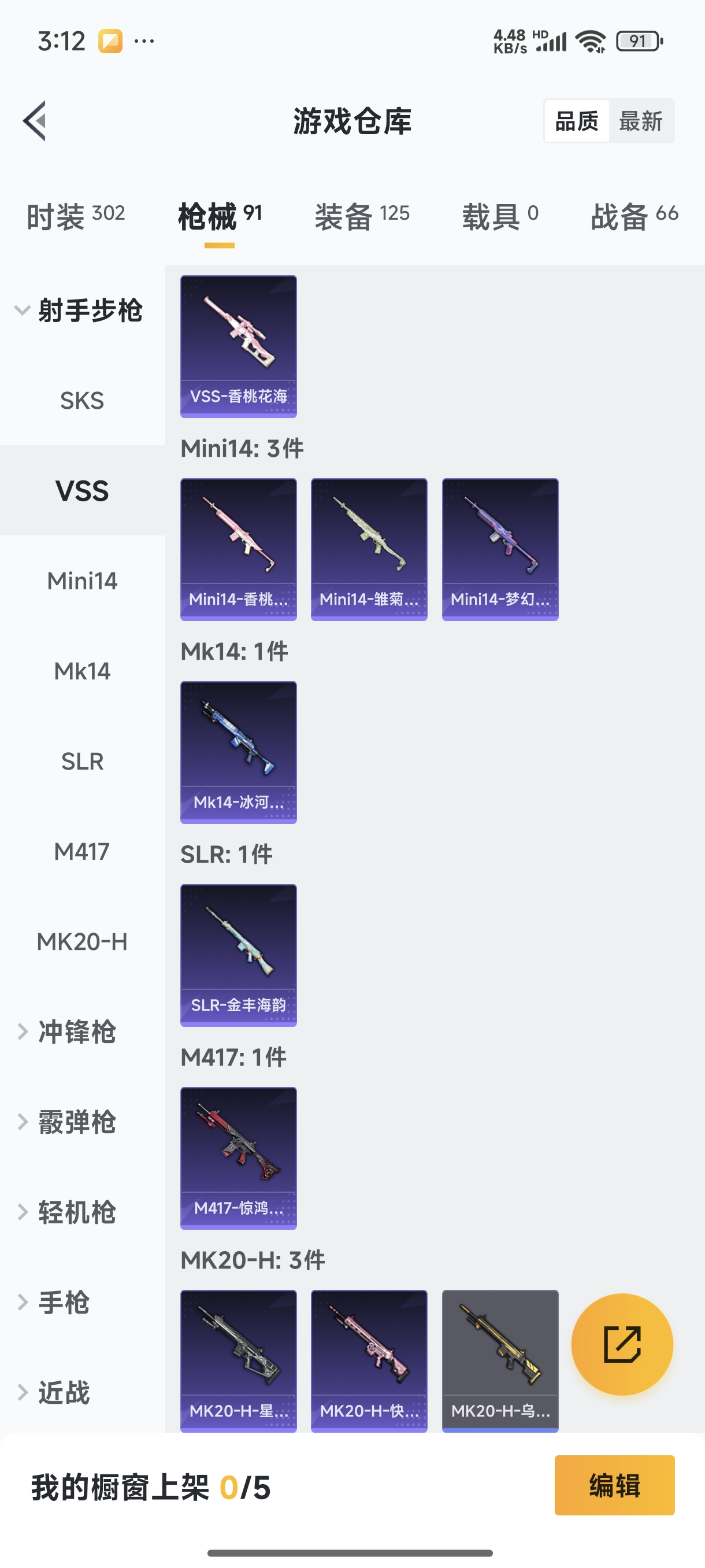This screenshot has height=1568, width=705.
Task: Select the 品质 sorting option
Action: click(576, 121)
